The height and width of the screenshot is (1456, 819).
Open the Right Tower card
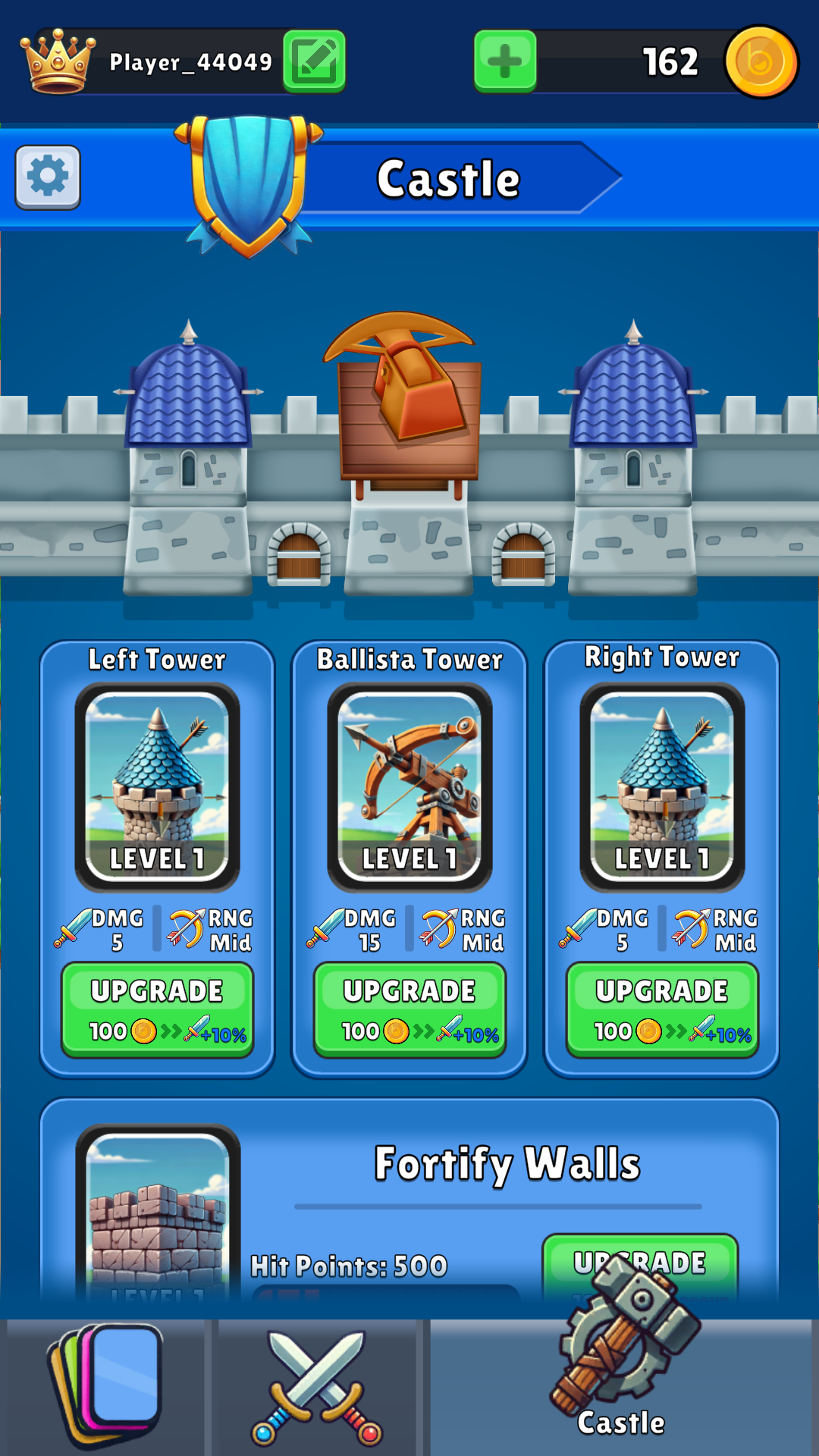coord(662,787)
